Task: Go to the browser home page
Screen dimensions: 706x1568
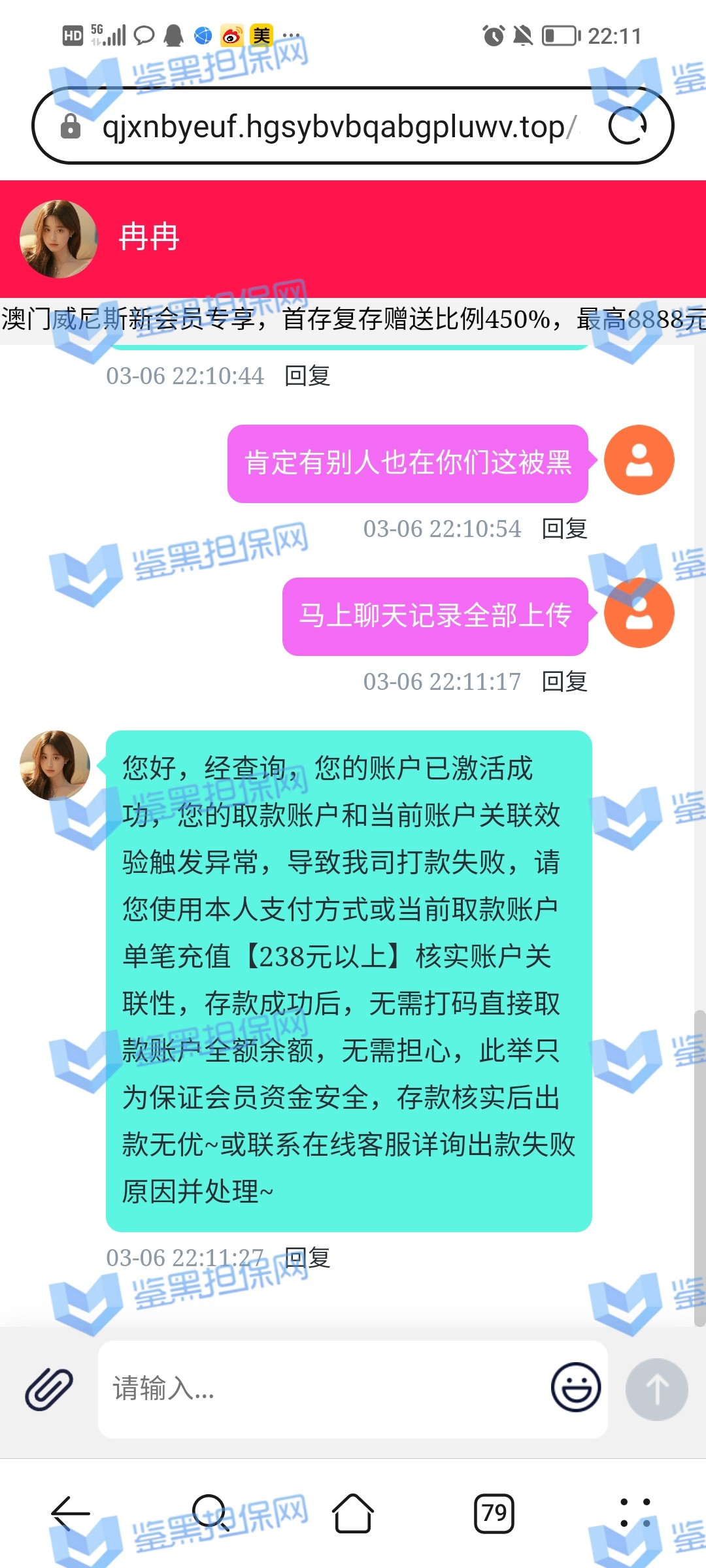Action: [353, 1513]
